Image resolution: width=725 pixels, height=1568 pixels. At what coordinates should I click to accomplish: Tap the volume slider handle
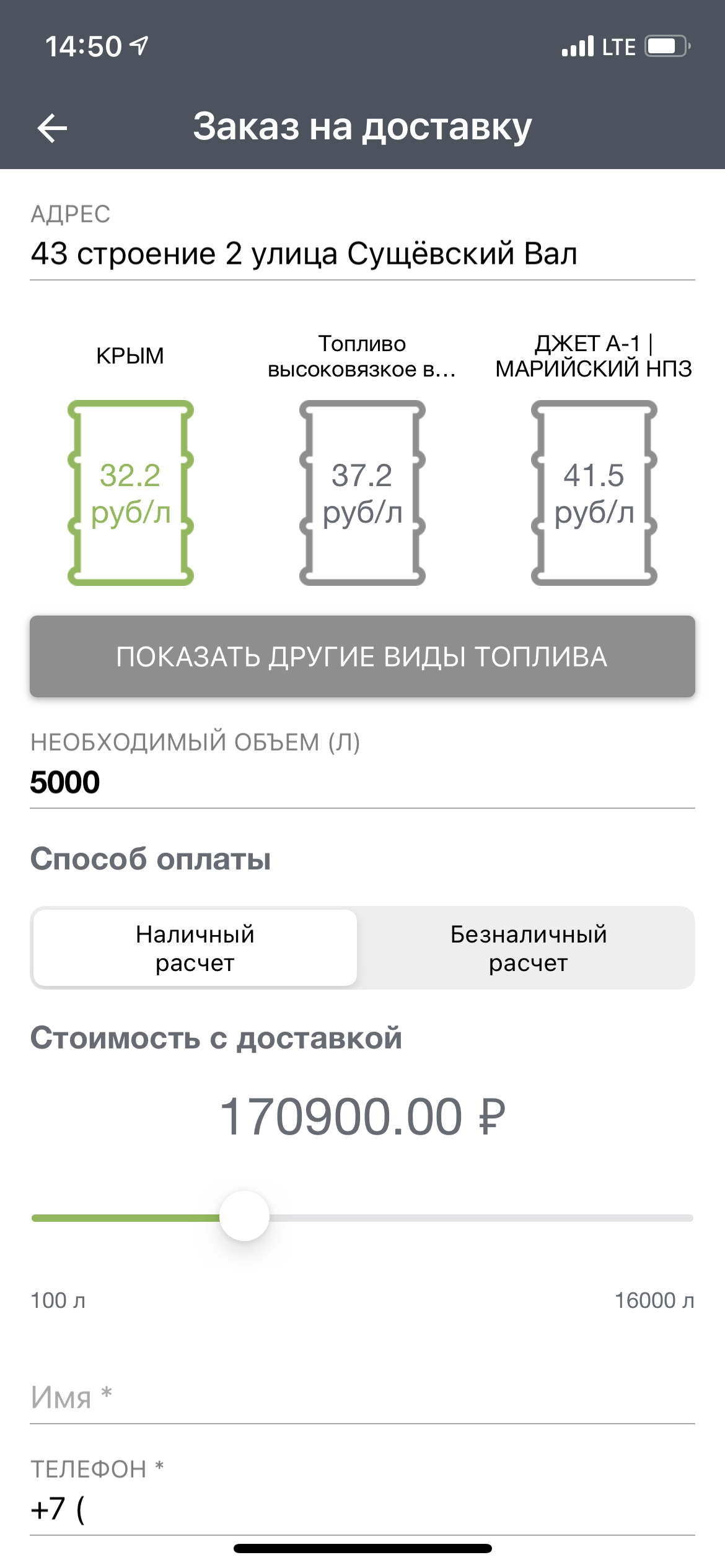click(245, 1216)
